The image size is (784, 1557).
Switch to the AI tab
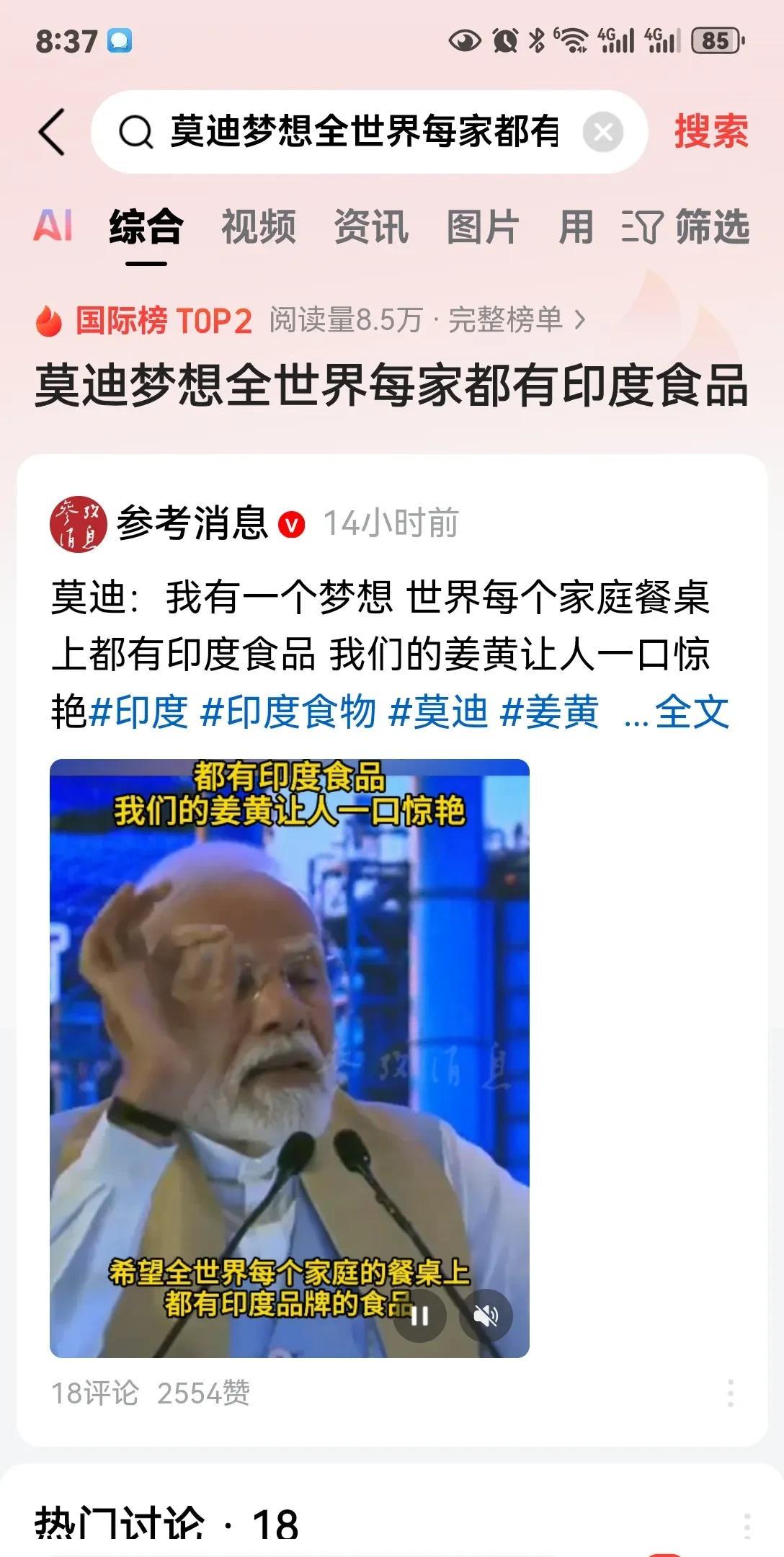pyautogui.click(x=53, y=226)
